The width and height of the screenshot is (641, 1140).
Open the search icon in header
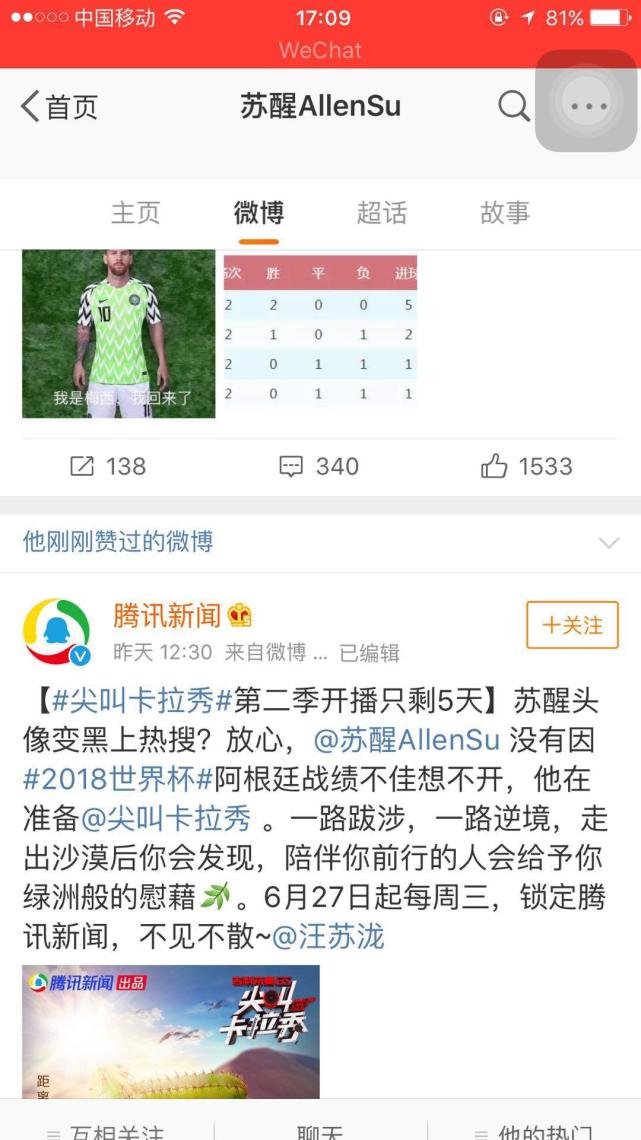pos(514,107)
